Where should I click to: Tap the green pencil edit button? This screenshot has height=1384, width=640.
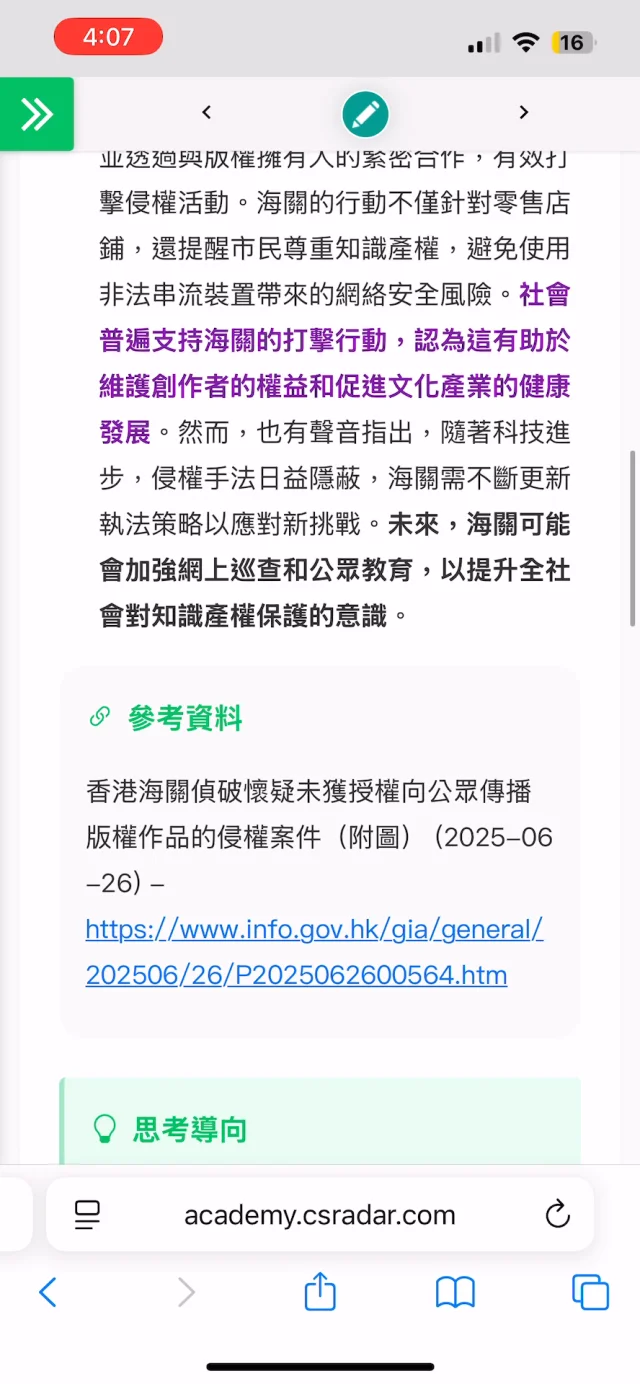(365, 114)
